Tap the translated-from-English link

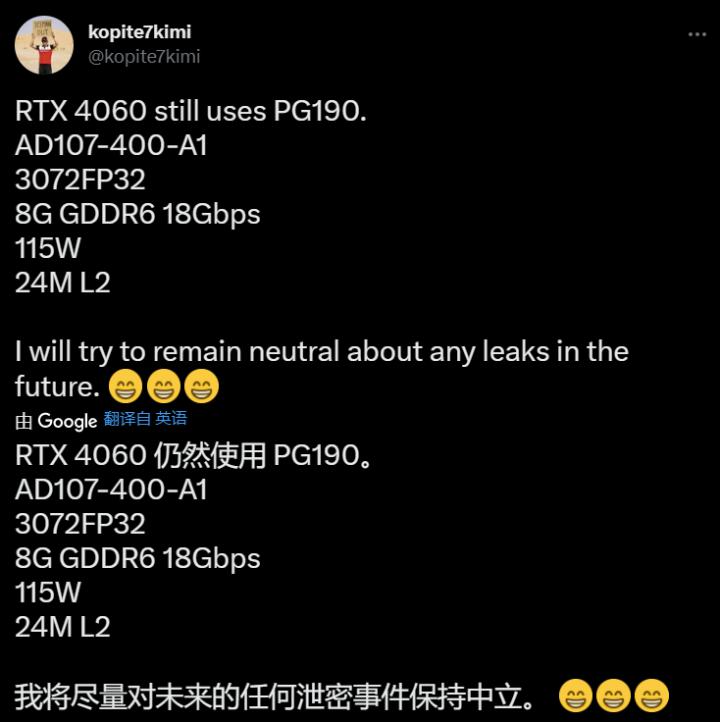pyautogui.click(x=145, y=419)
